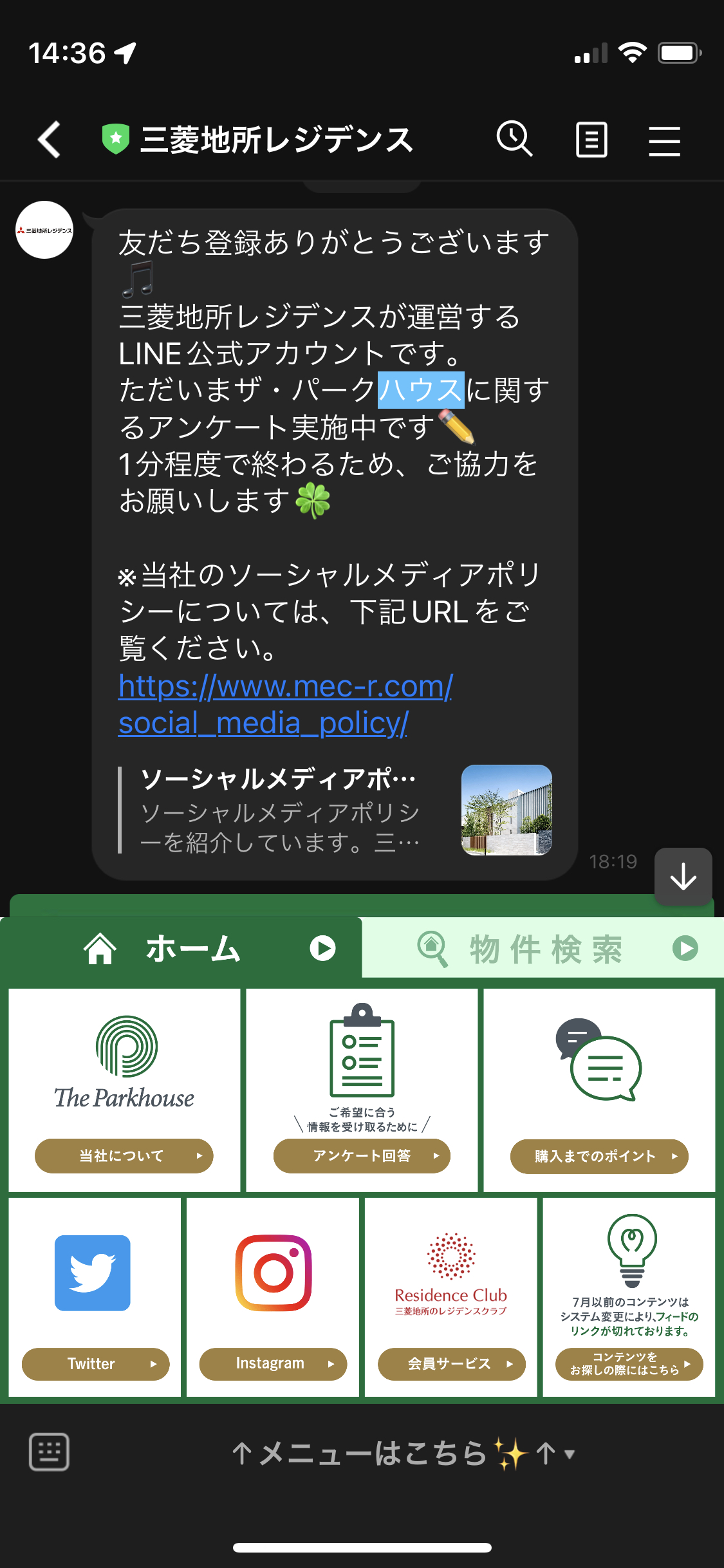This screenshot has width=724, height=1568.
Task: Open 当社について from The Parkhouse tile
Action: (x=124, y=1155)
